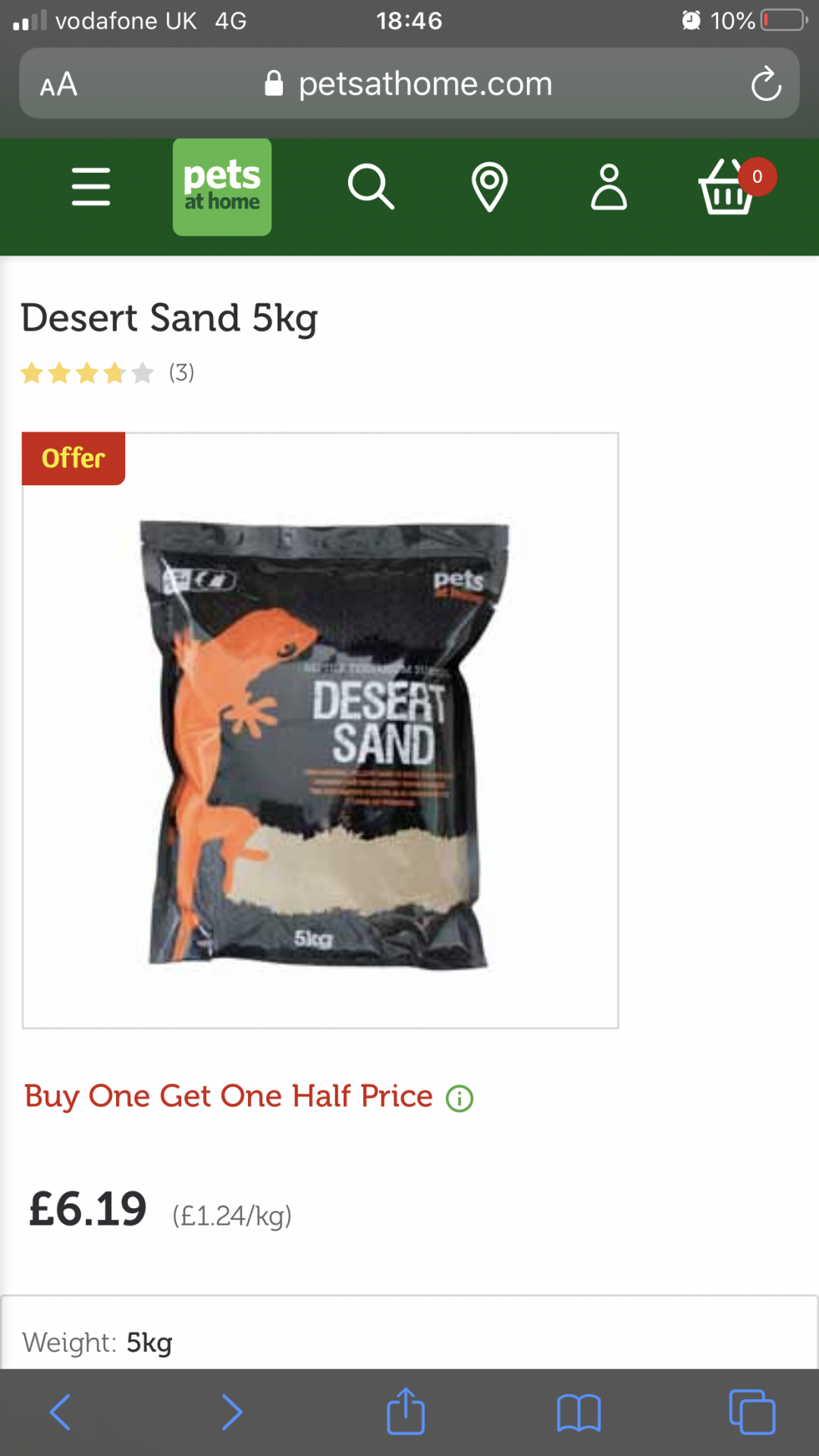Open Safari bookmarks
The width and height of the screenshot is (819, 1456).
579,1414
